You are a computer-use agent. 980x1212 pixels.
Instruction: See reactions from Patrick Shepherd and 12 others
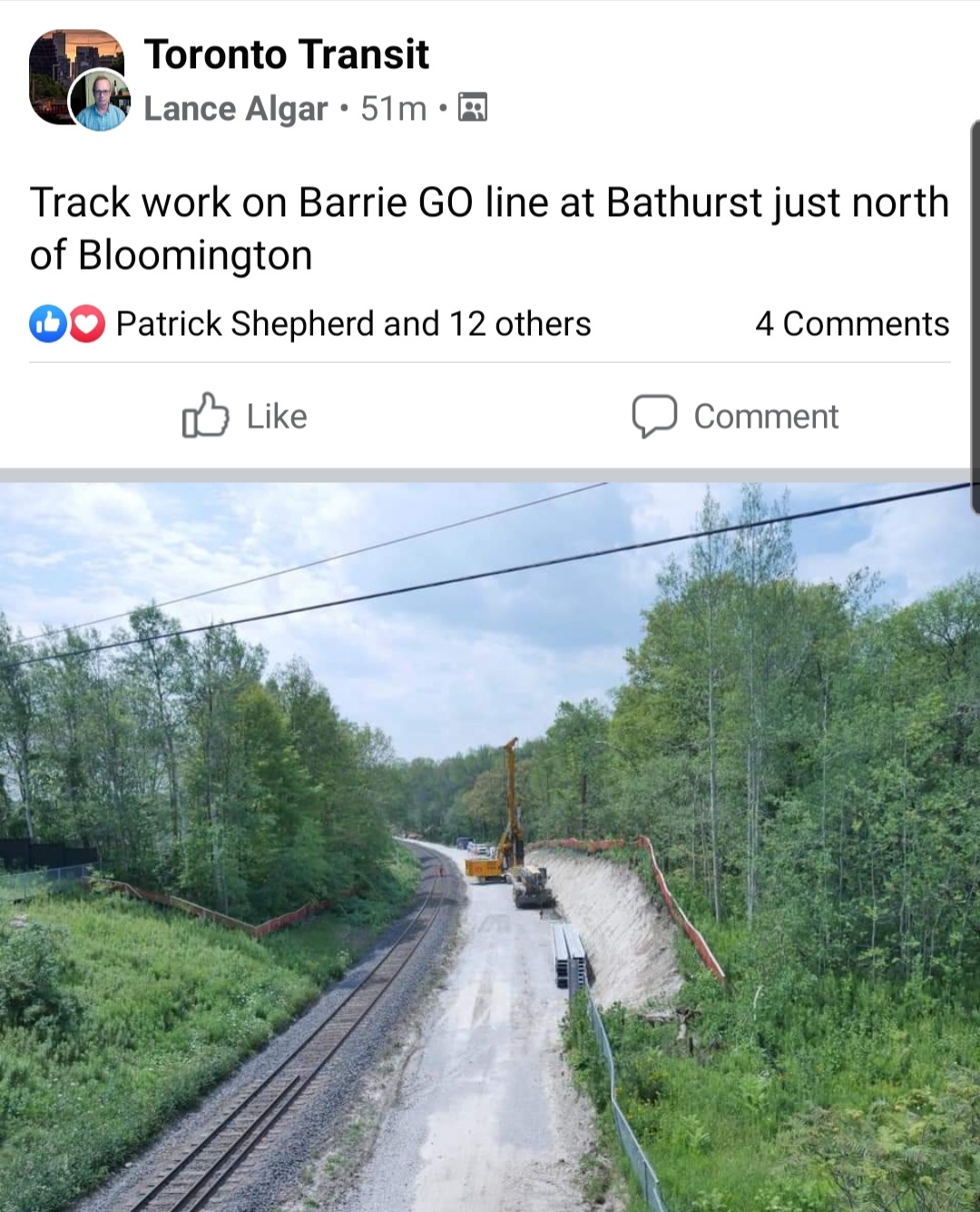352,324
